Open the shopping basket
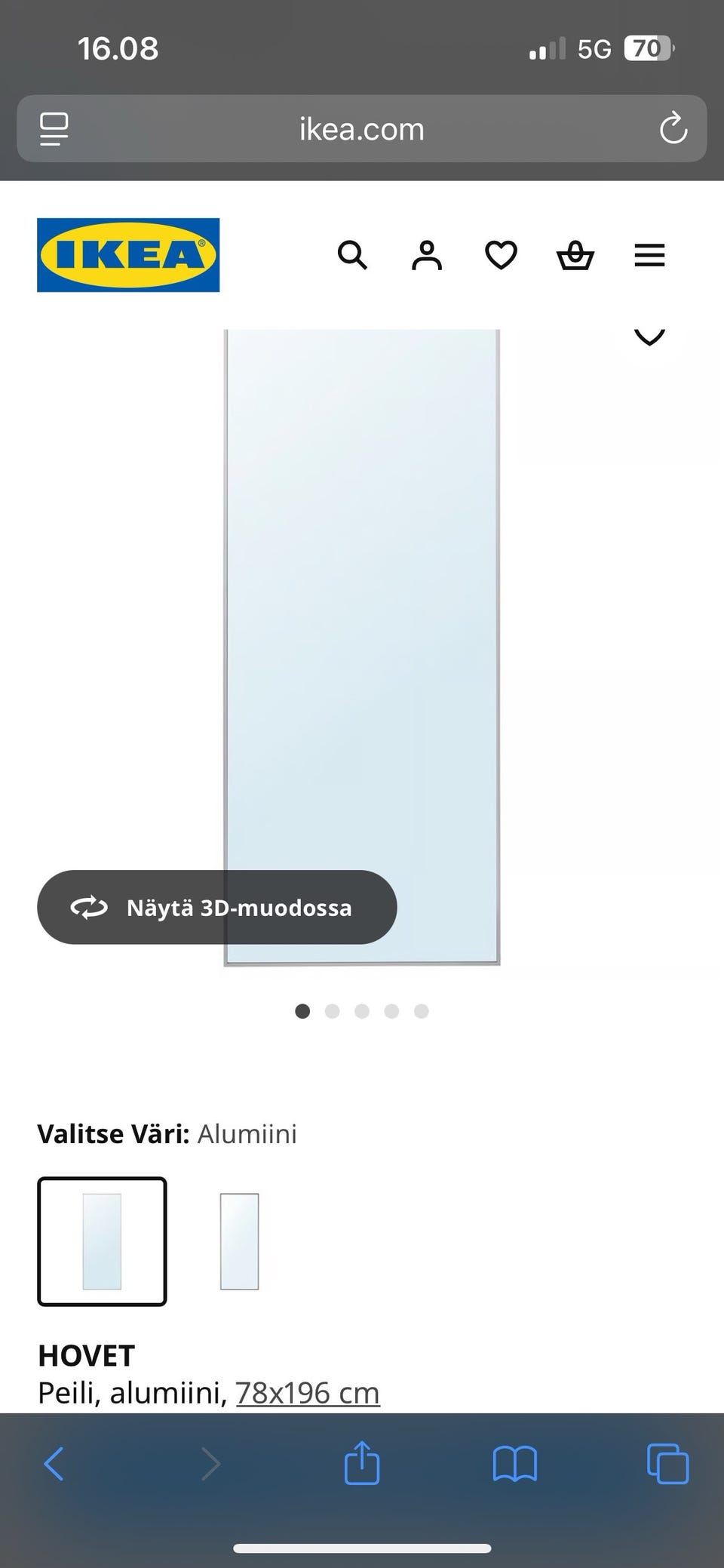This screenshot has height=1568, width=724. pos(575,255)
